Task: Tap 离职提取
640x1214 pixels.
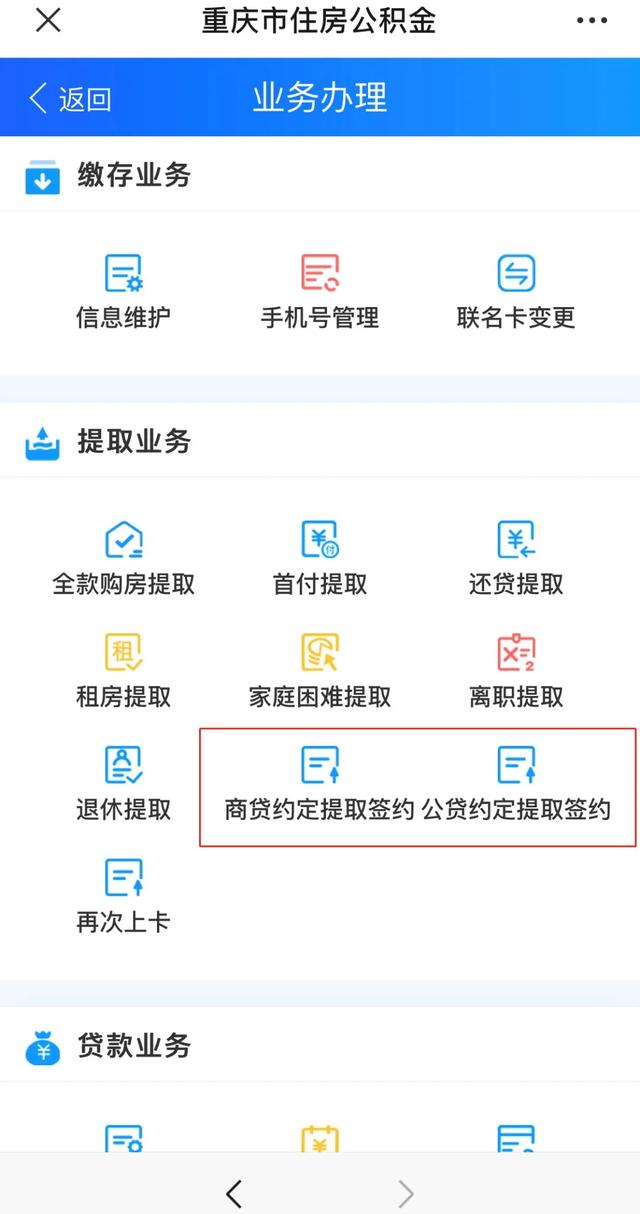Action: coord(516,672)
